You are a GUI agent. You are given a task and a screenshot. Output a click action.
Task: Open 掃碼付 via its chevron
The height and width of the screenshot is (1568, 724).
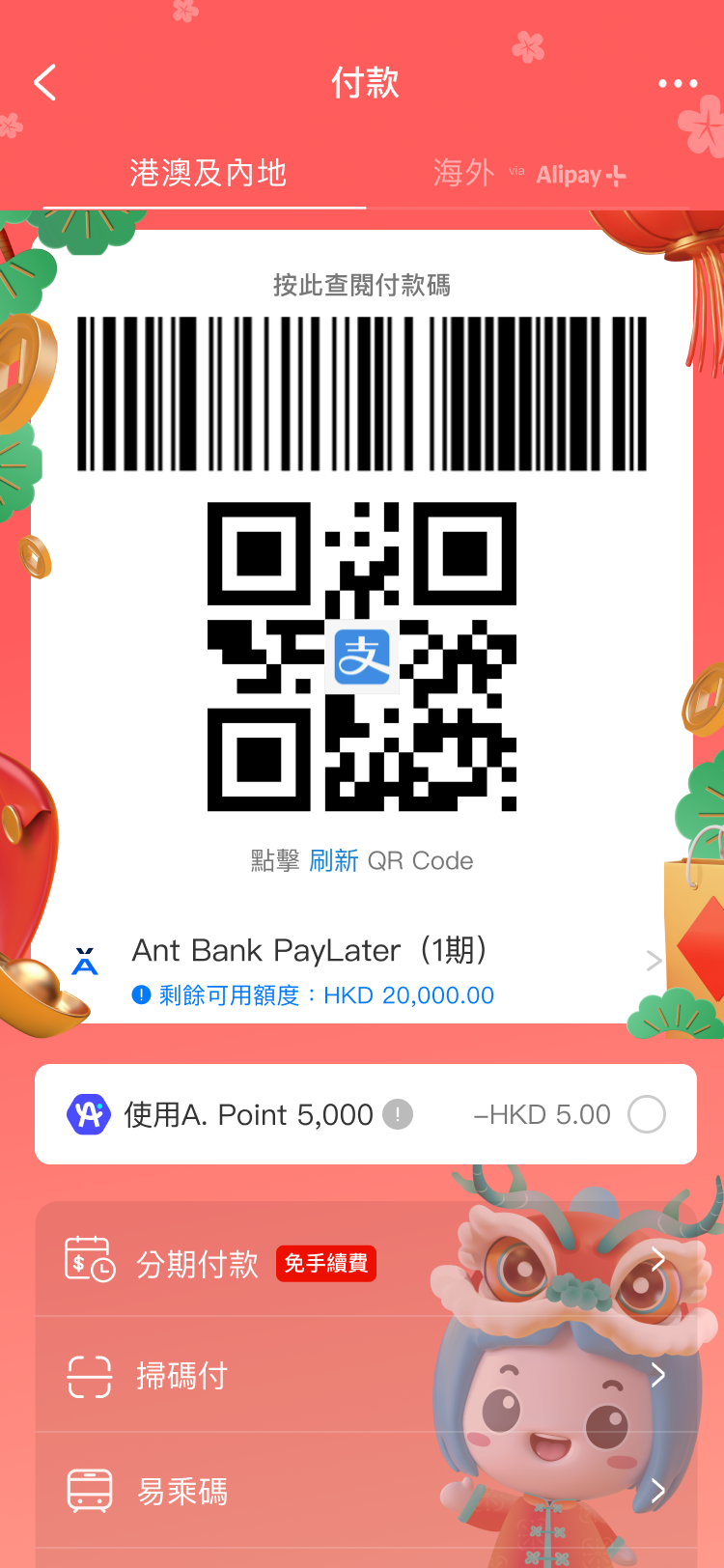pyautogui.click(x=658, y=1376)
